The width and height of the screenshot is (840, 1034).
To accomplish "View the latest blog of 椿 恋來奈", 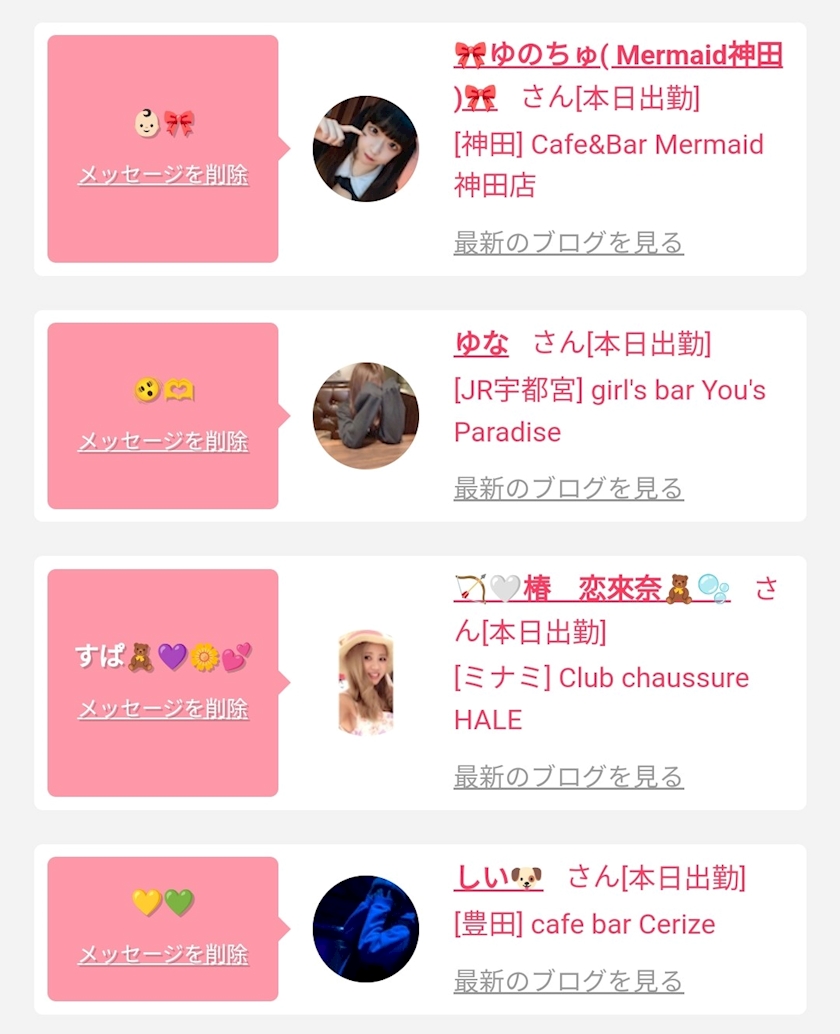I will click(568, 776).
